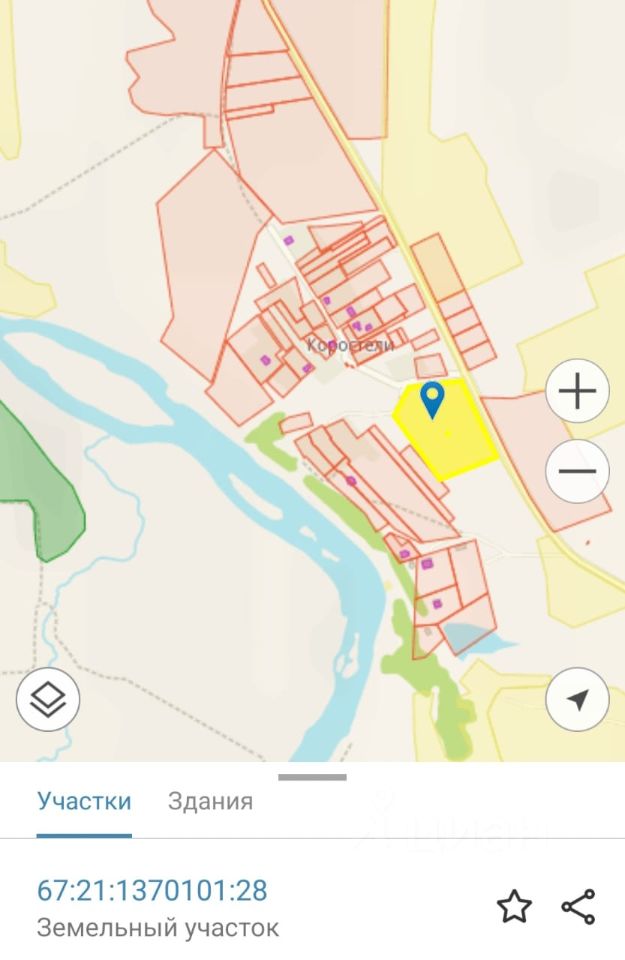The image size is (625, 960).
Task: Add parcel 67:21:1370101:28 to favorites
Action: point(514,906)
